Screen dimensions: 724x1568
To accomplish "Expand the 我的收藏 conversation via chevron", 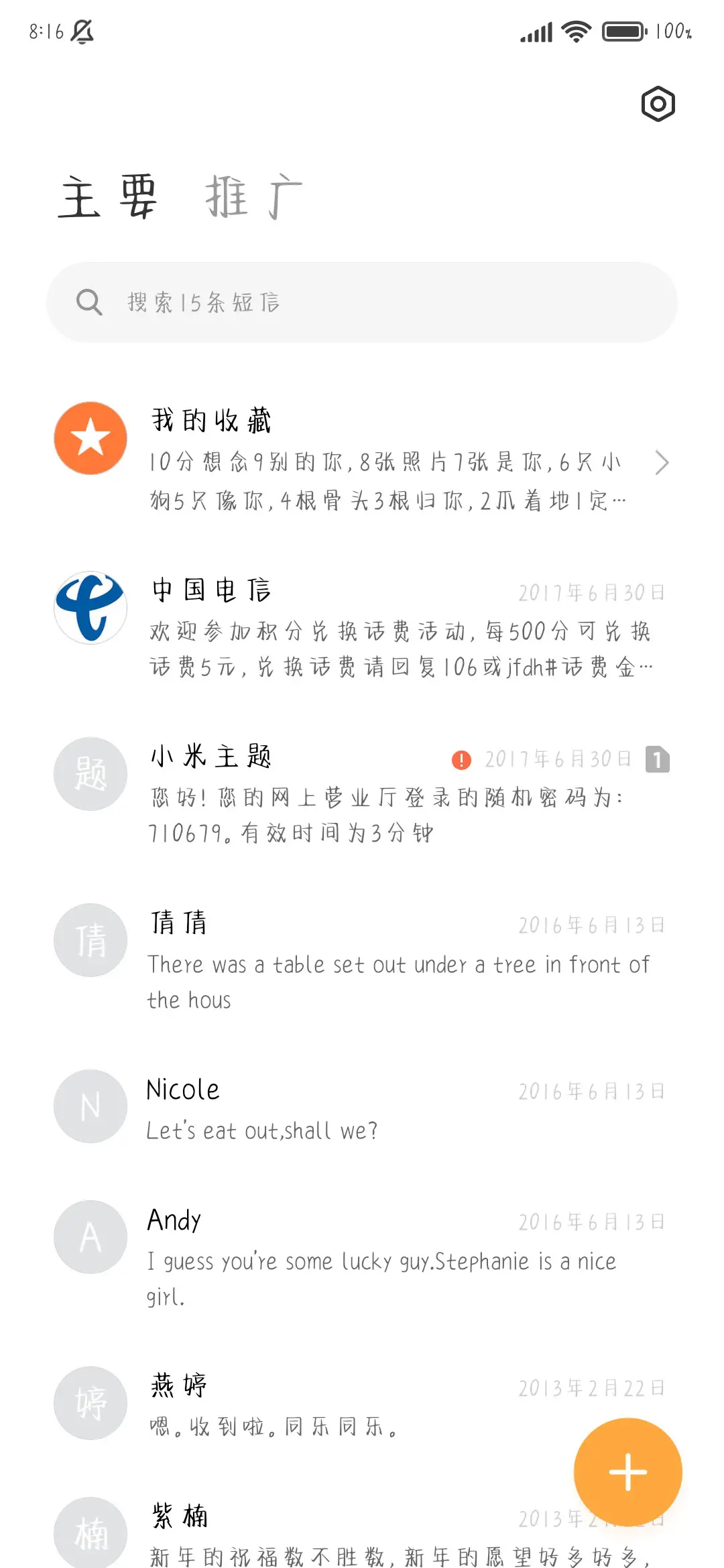I will tap(662, 462).
